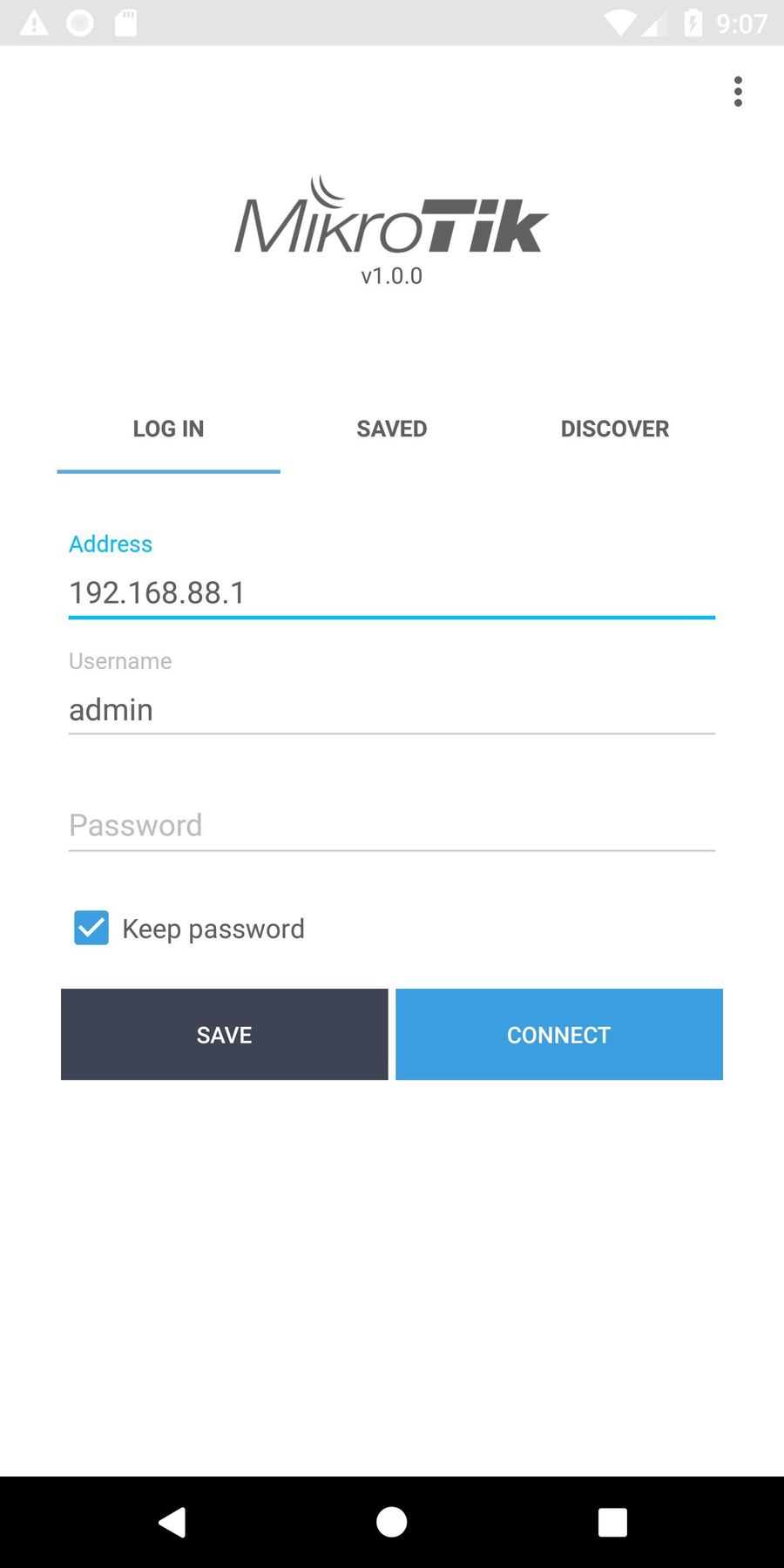Focus the Password input field
The height and width of the screenshot is (1568, 784).
391,825
